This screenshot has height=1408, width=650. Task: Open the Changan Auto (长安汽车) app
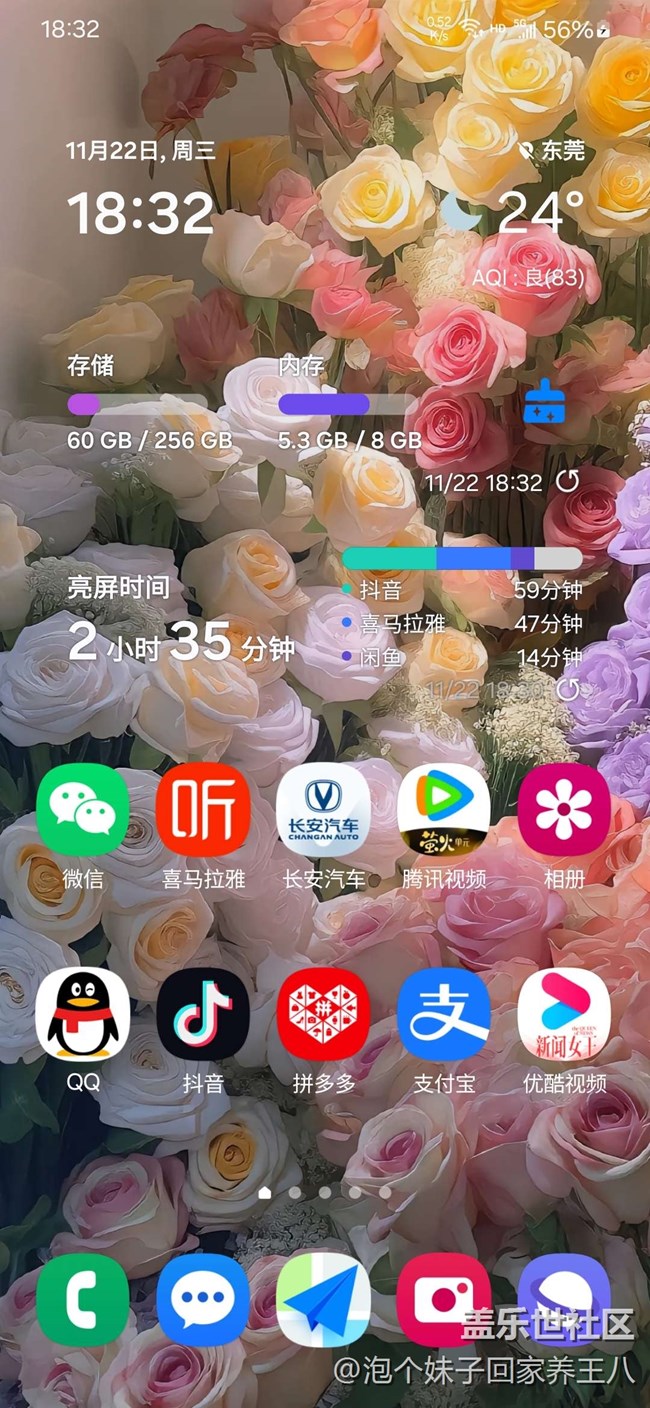[323, 809]
